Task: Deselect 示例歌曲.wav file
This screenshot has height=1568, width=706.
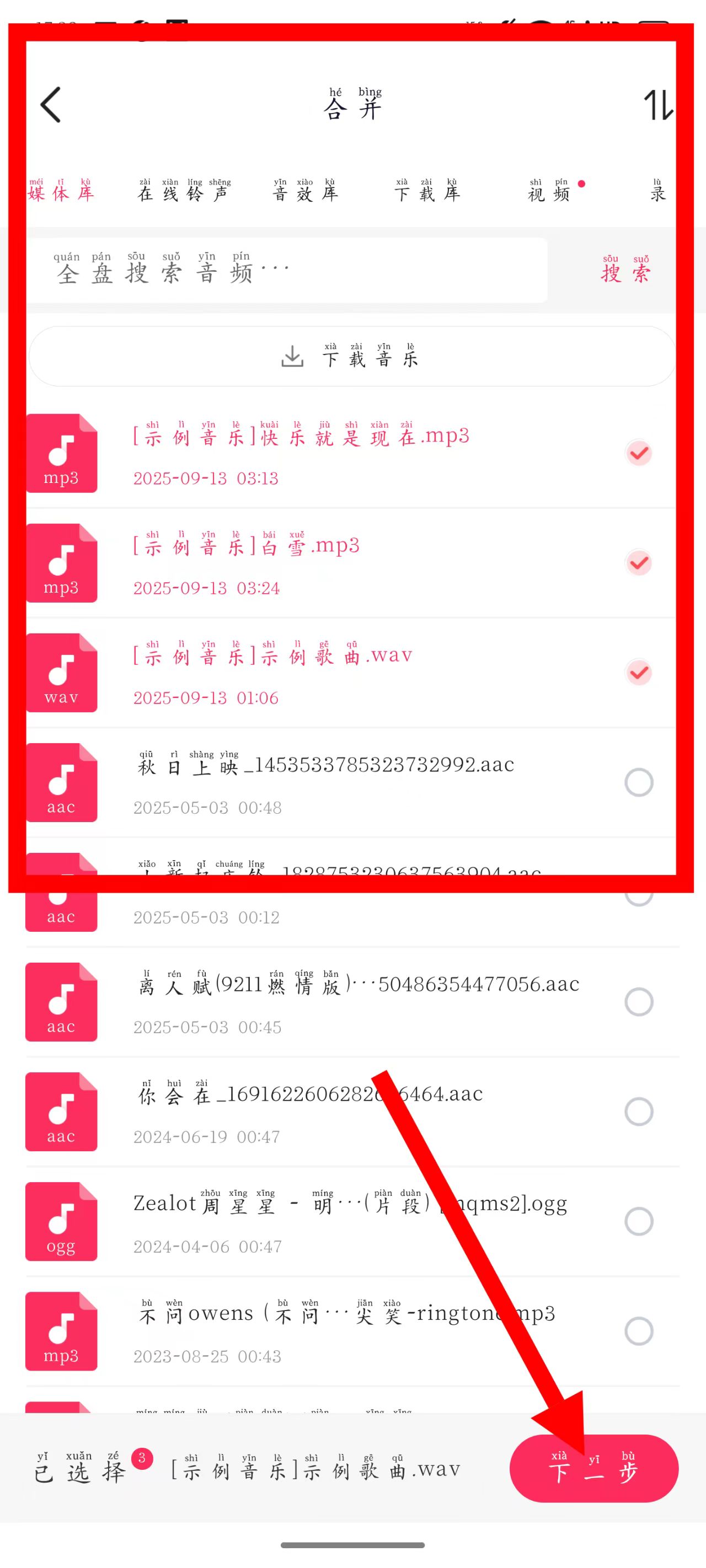Action: coord(638,672)
